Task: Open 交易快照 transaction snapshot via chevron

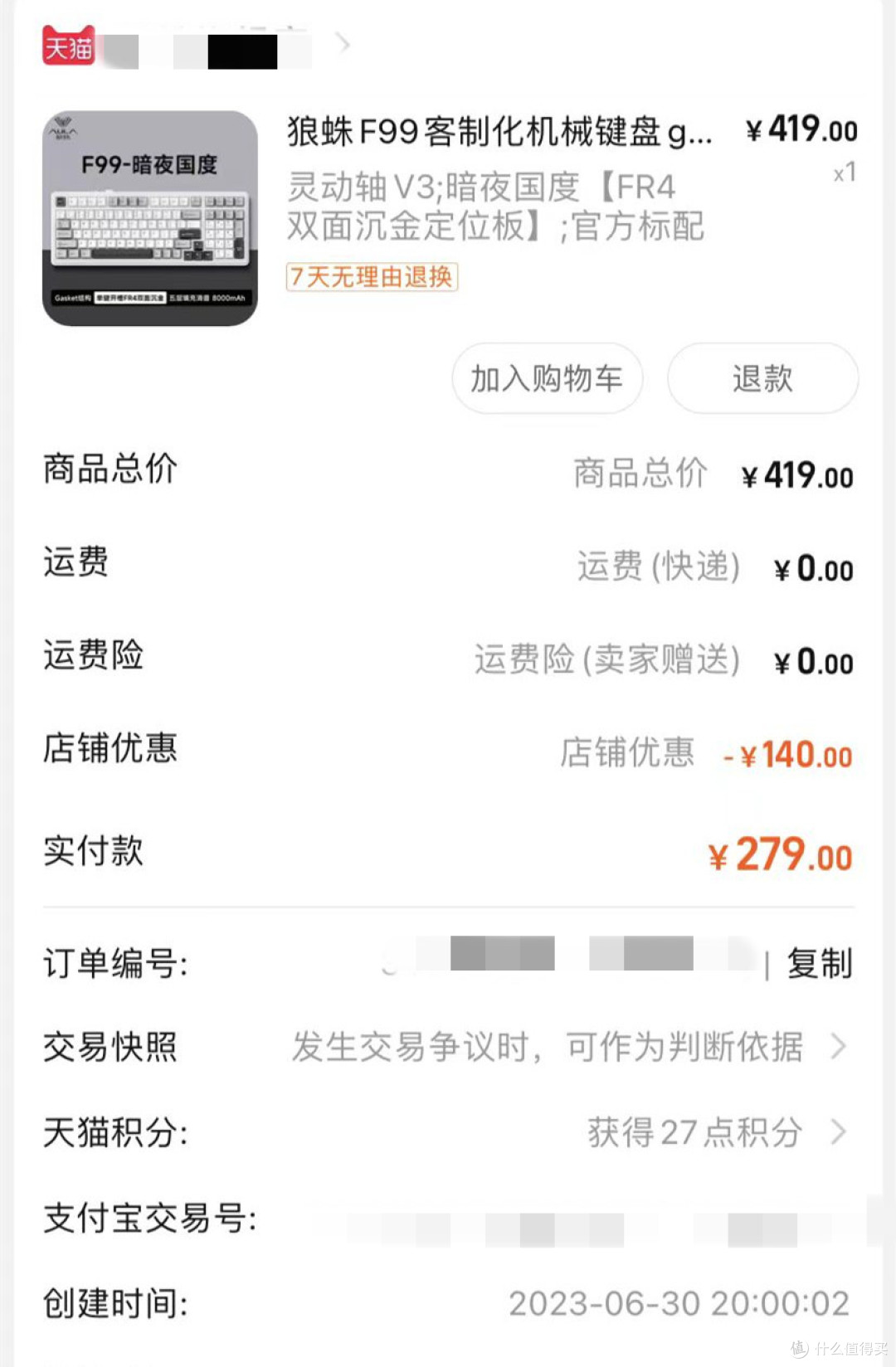Action: click(x=840, y=1048)
